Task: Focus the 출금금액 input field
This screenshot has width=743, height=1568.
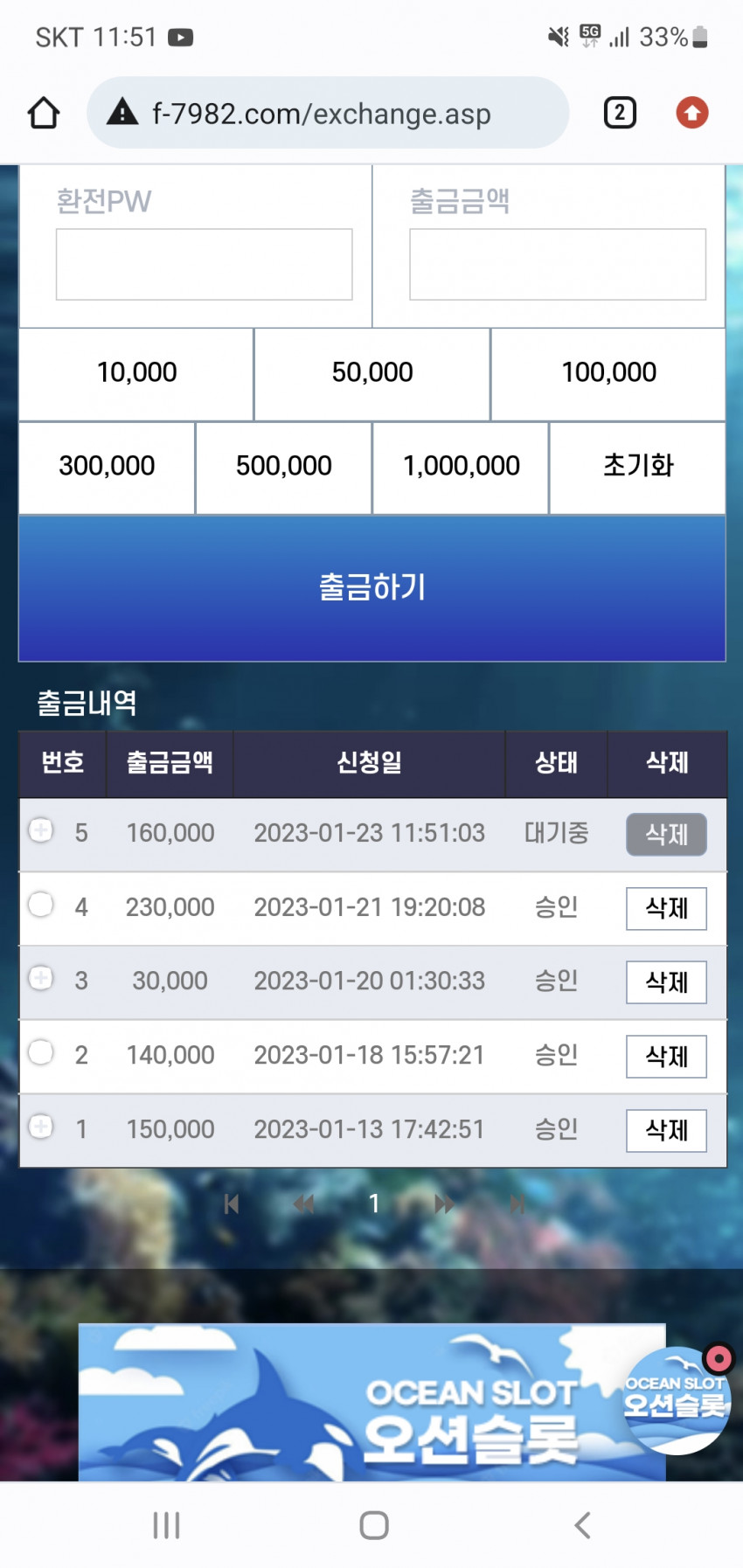Action: click(x=557, y=264)
